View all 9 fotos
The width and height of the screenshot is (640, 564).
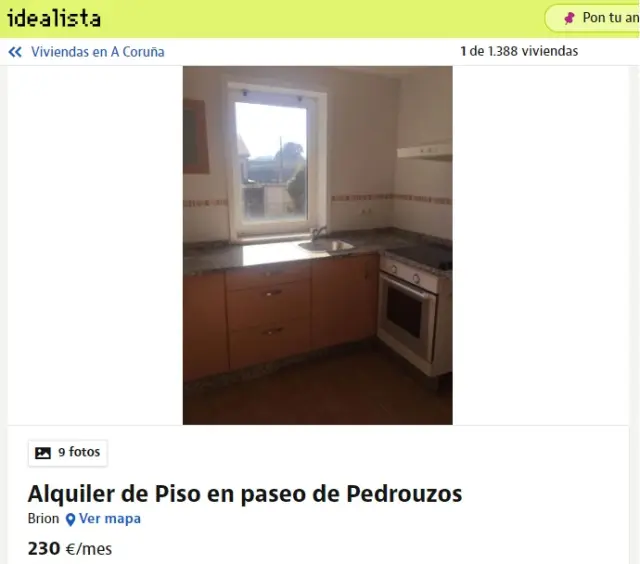[68, 452]
